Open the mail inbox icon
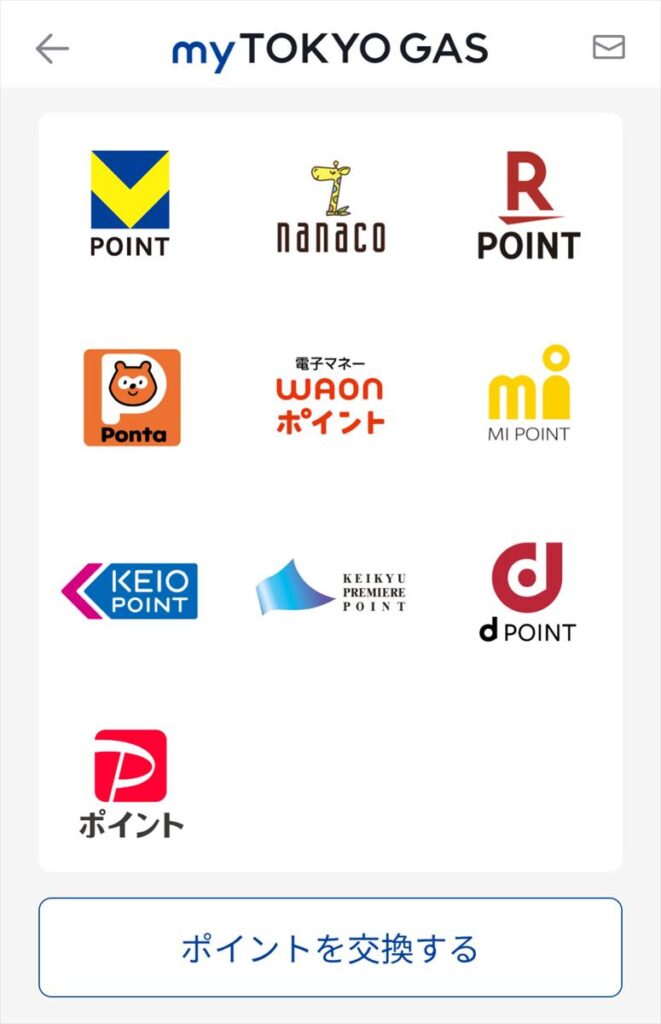661x1024 pixels. click(608, 47)
